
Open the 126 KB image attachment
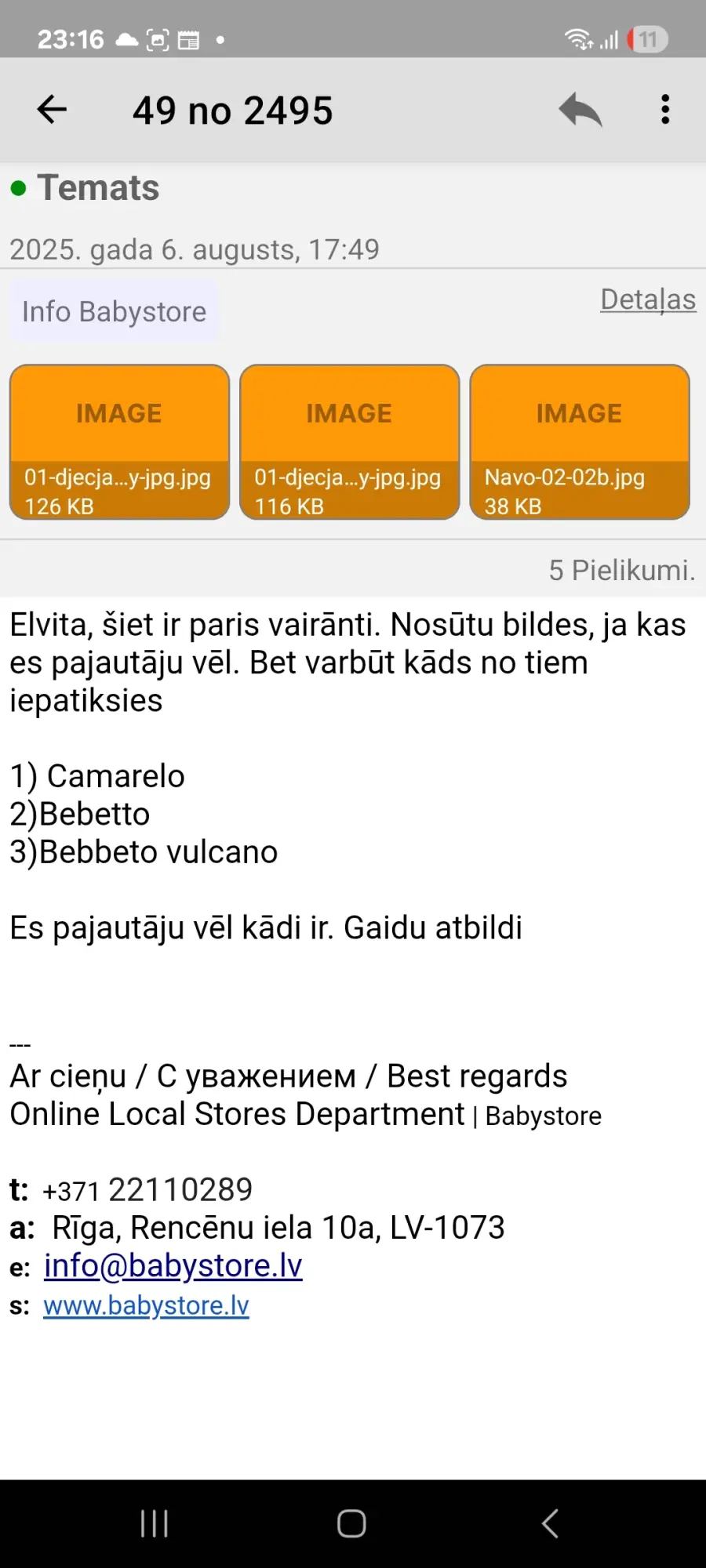click(x=119, y=441)
